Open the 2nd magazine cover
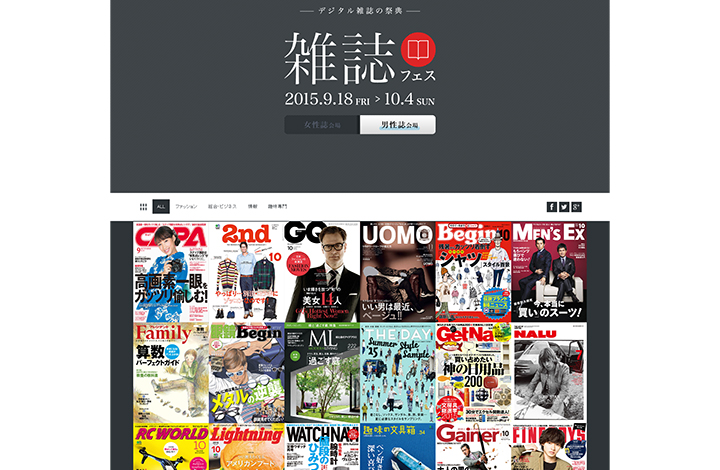The width and height of the screenshot is (720, 470). tap(246, 271)
